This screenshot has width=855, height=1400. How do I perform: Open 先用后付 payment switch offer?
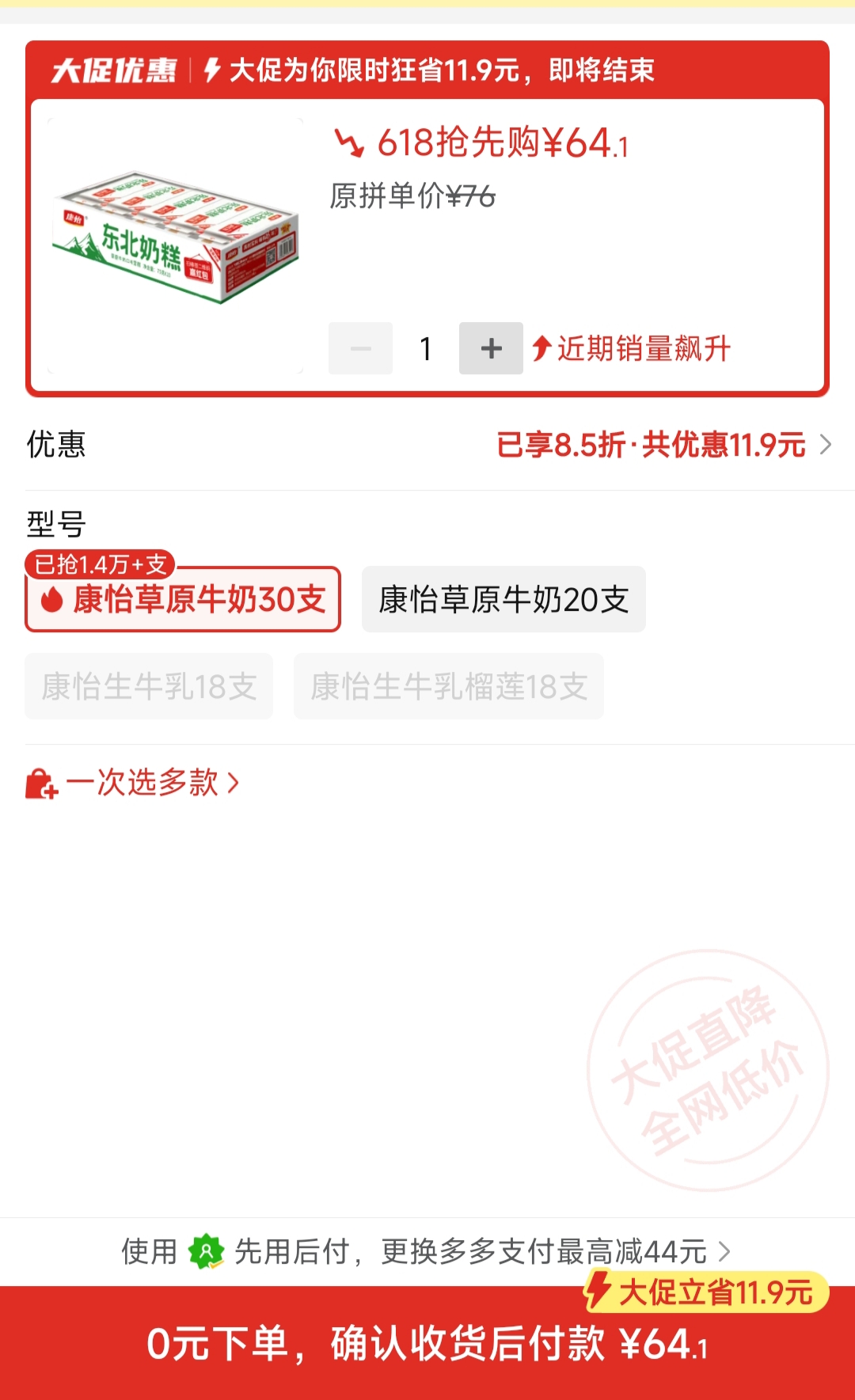427,1251
